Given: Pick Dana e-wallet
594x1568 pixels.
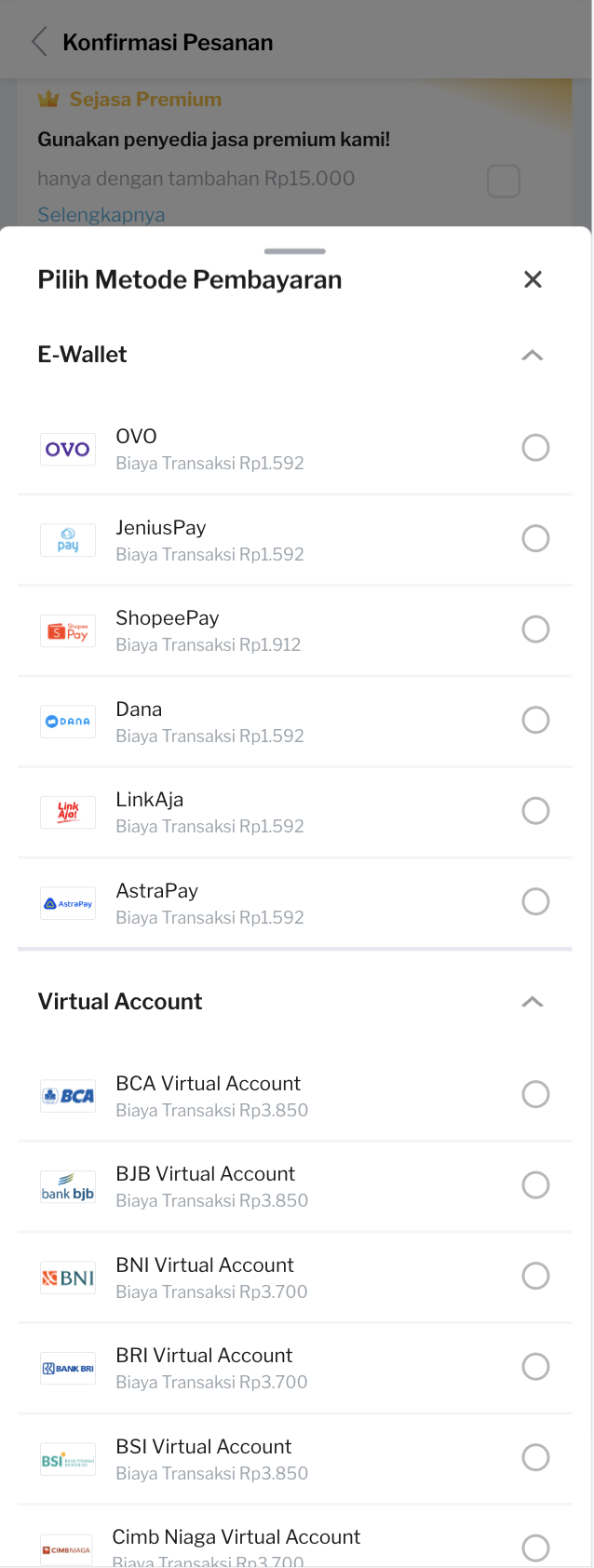Looking at the screenshot, I should (535, 720).
